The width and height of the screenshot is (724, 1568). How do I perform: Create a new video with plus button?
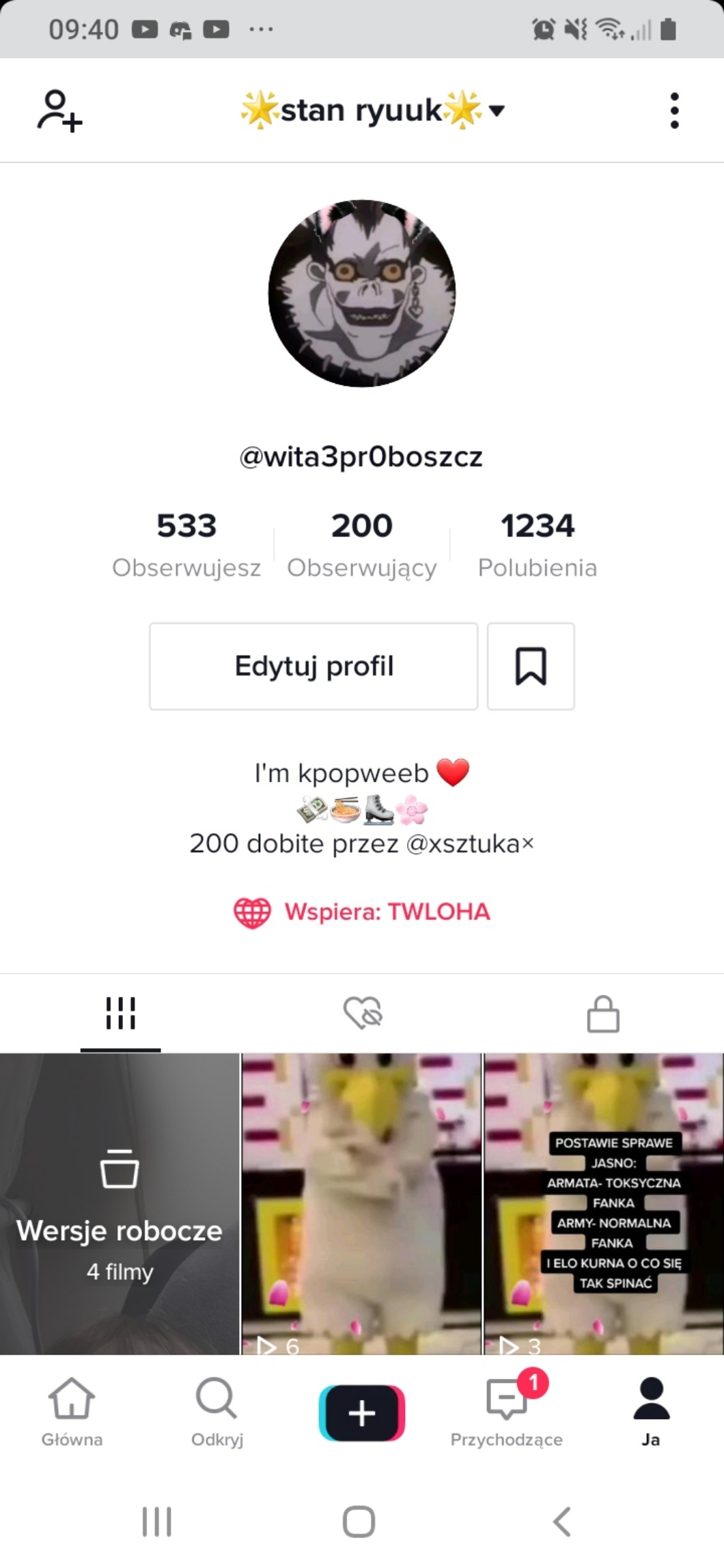pyautogui.click(x=362, y=1412)
